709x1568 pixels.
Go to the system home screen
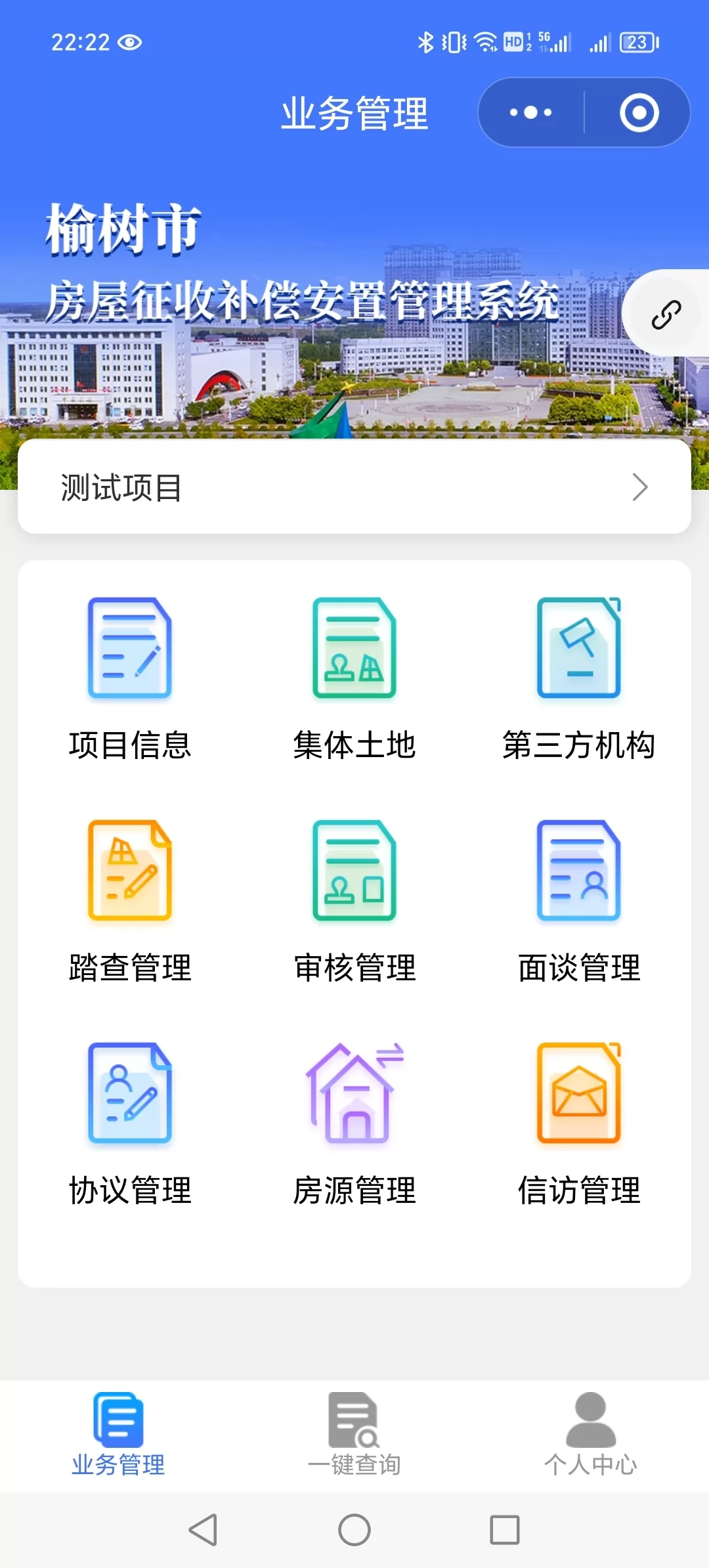coord(354,1530)
